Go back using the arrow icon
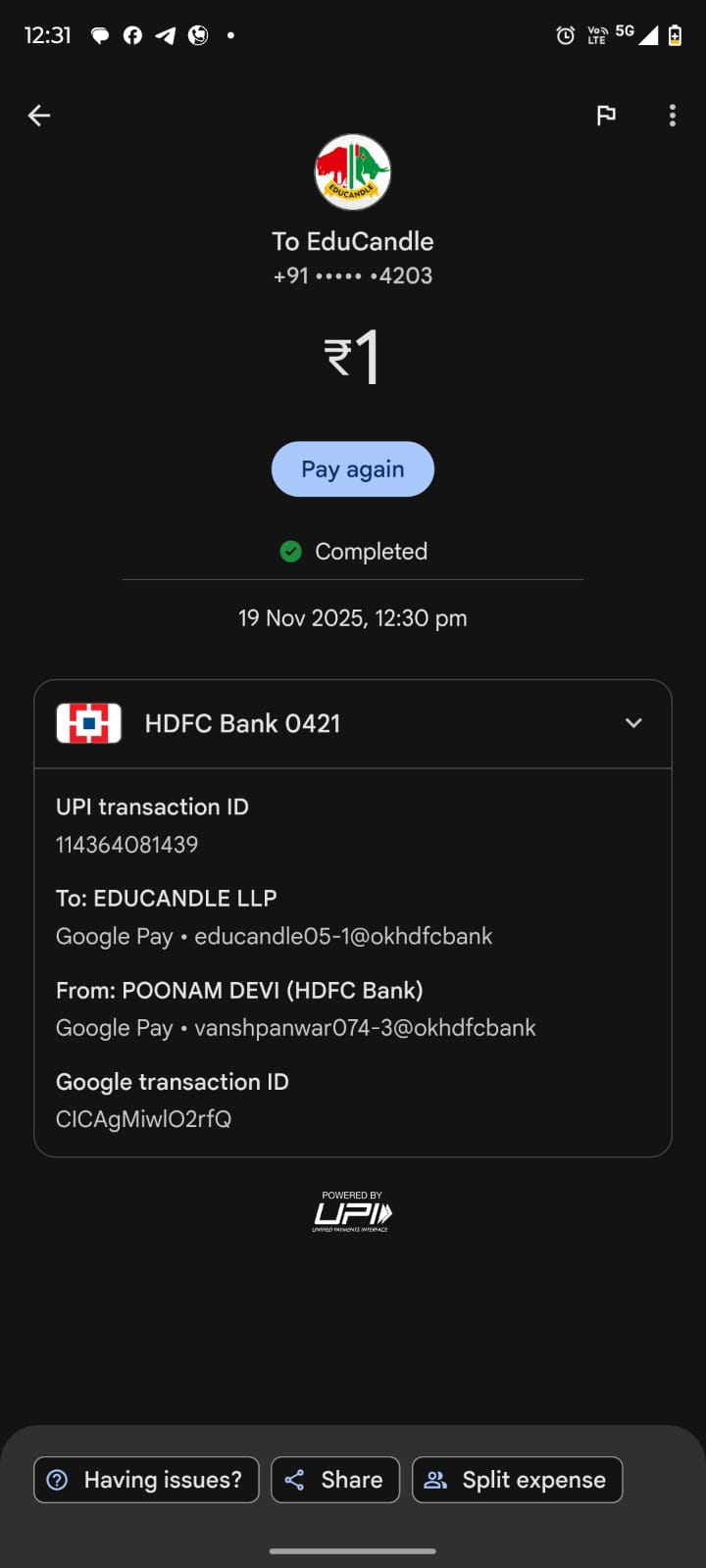 (39, 116)
